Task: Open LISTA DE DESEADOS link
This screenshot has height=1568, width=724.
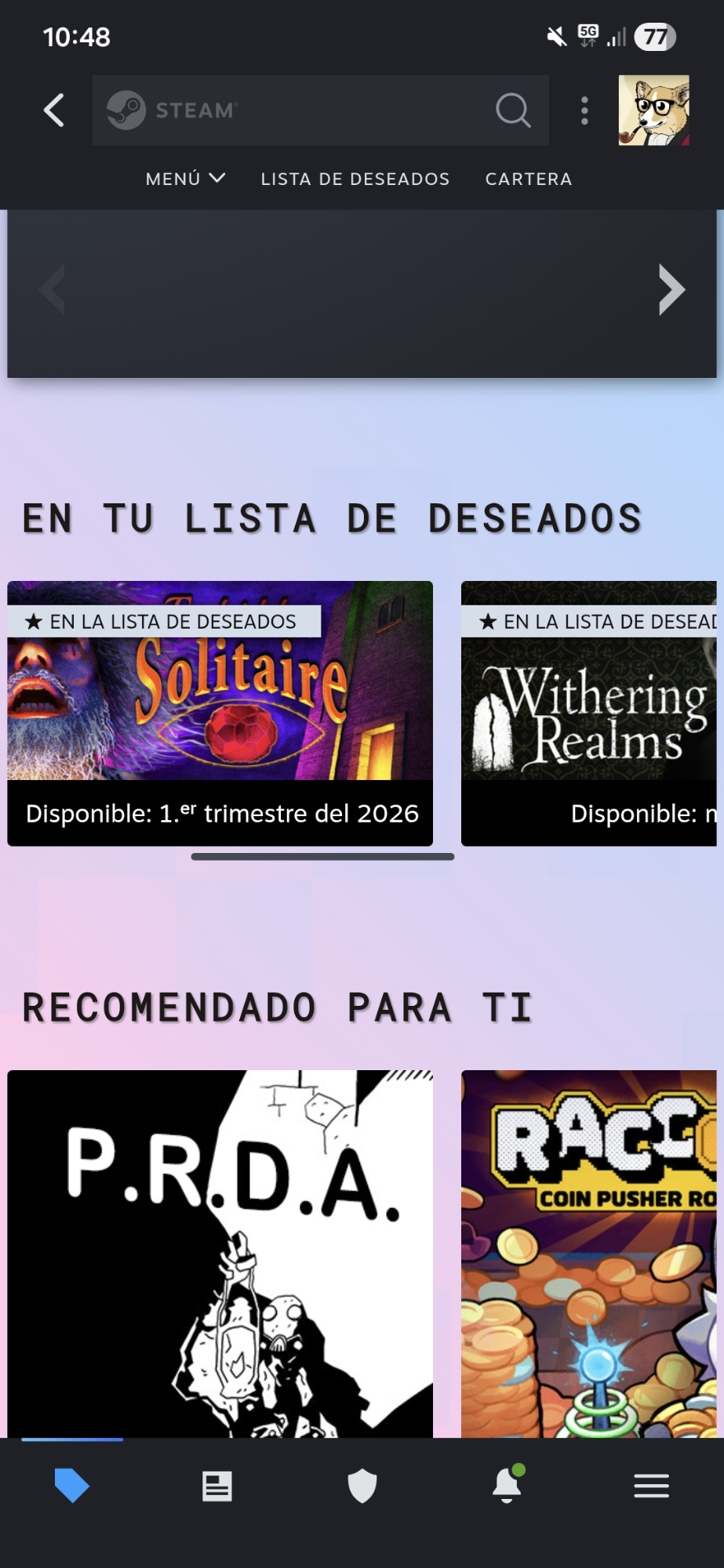Action: 355,179
